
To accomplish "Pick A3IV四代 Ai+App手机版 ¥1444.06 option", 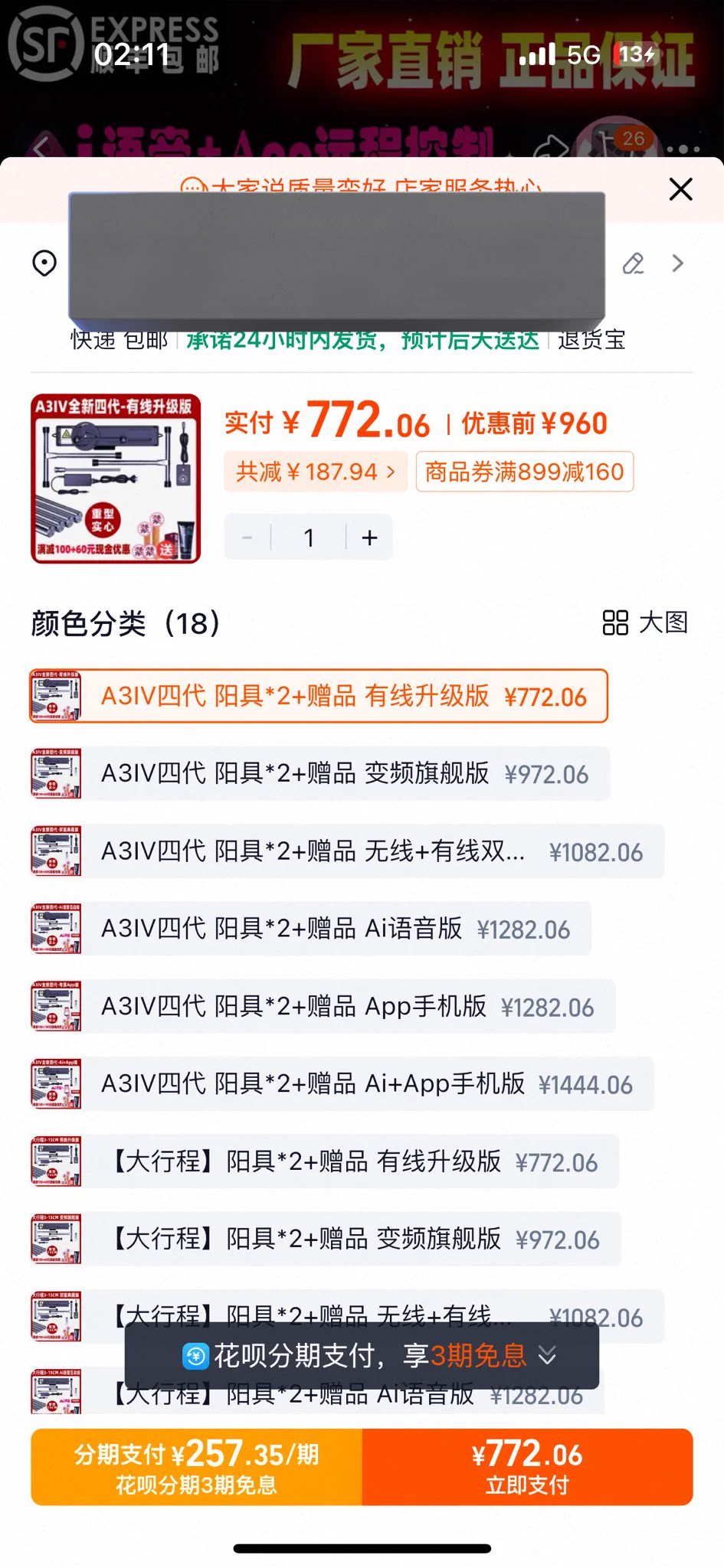I will (342, 1083).
